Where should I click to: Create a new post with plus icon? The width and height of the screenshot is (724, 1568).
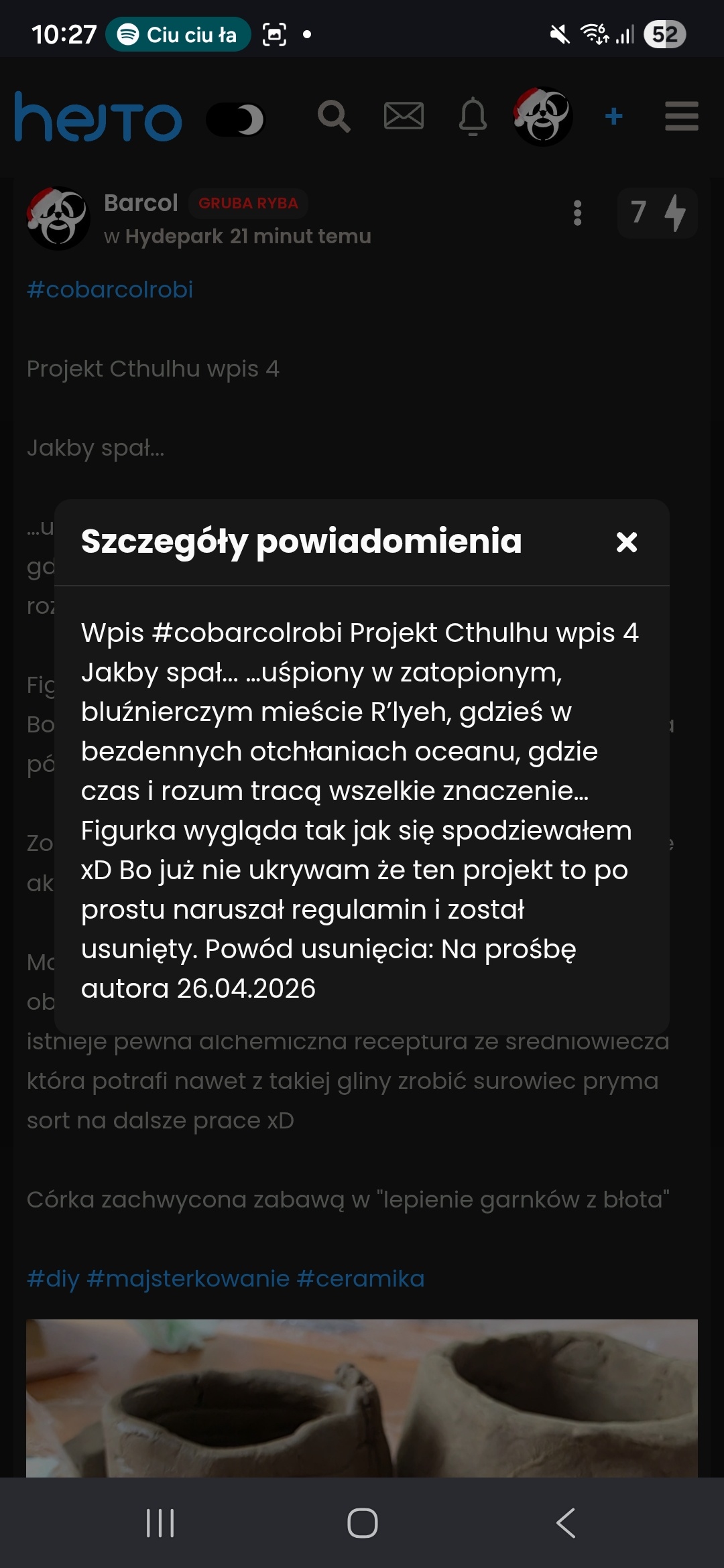point(613,117)
